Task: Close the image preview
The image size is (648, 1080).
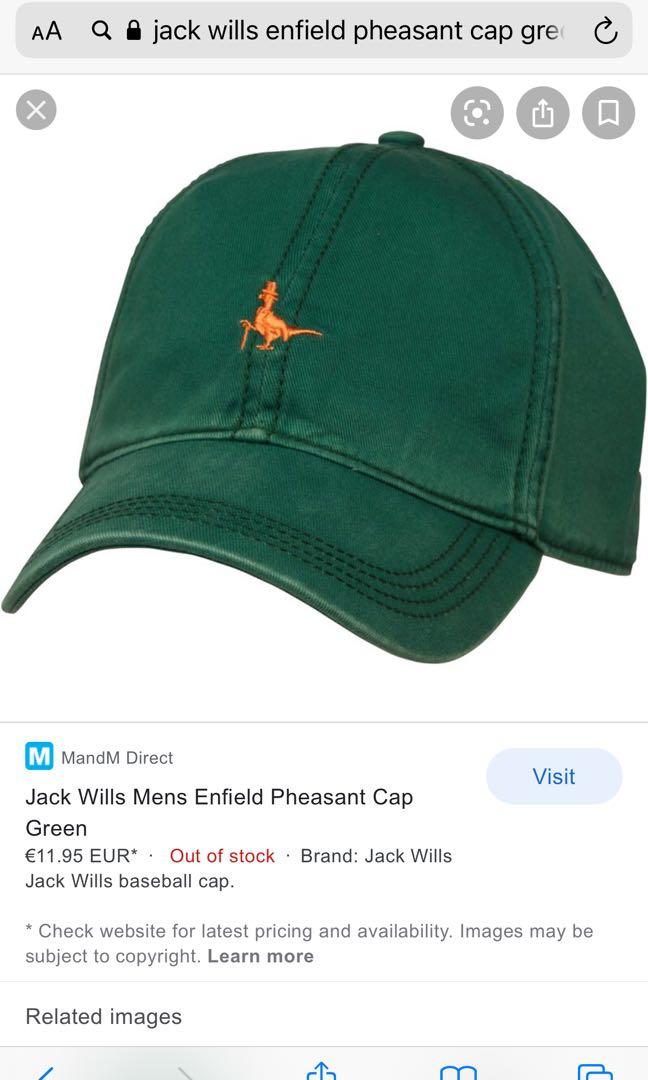Action: click(36, 109)
